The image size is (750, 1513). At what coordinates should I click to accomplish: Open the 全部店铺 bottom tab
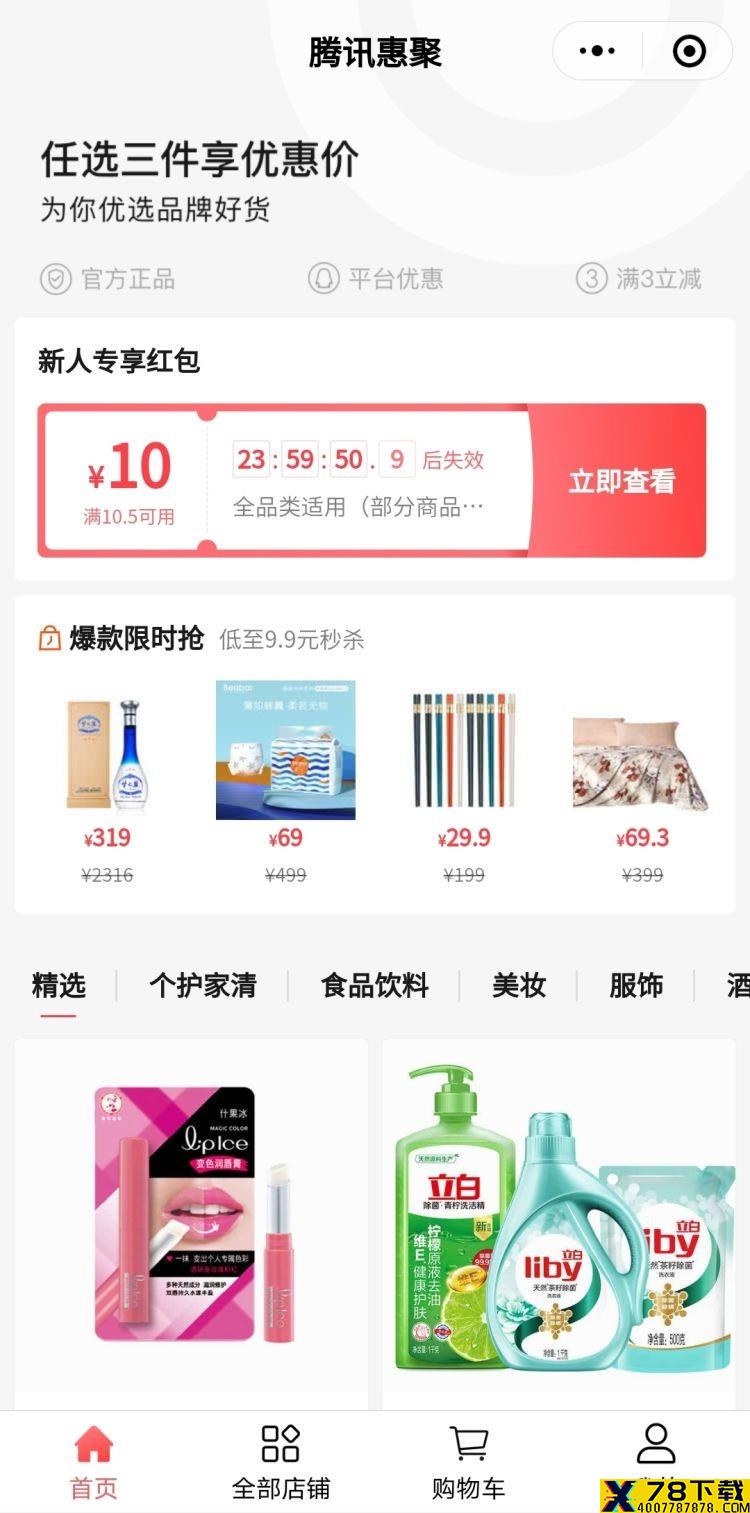click(x=281, y=1462)
